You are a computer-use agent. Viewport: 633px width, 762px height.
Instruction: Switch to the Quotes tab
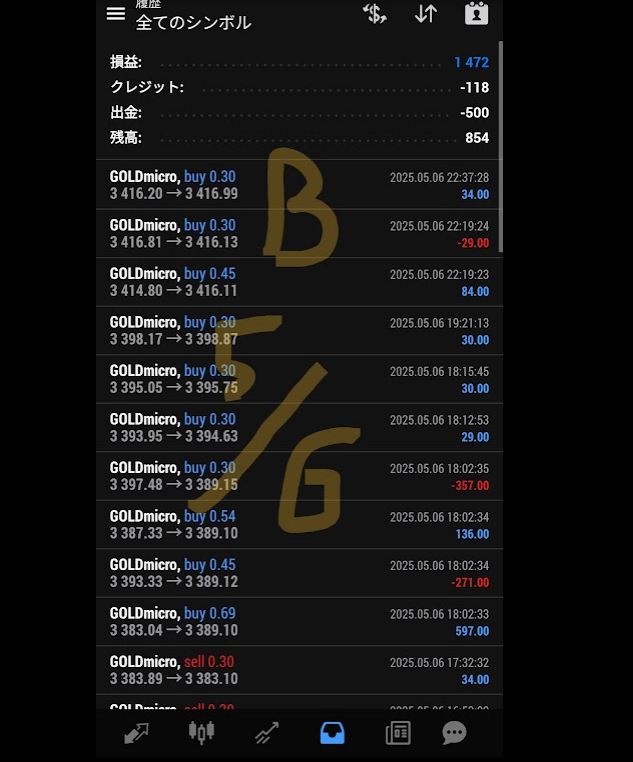coord(136,733)
